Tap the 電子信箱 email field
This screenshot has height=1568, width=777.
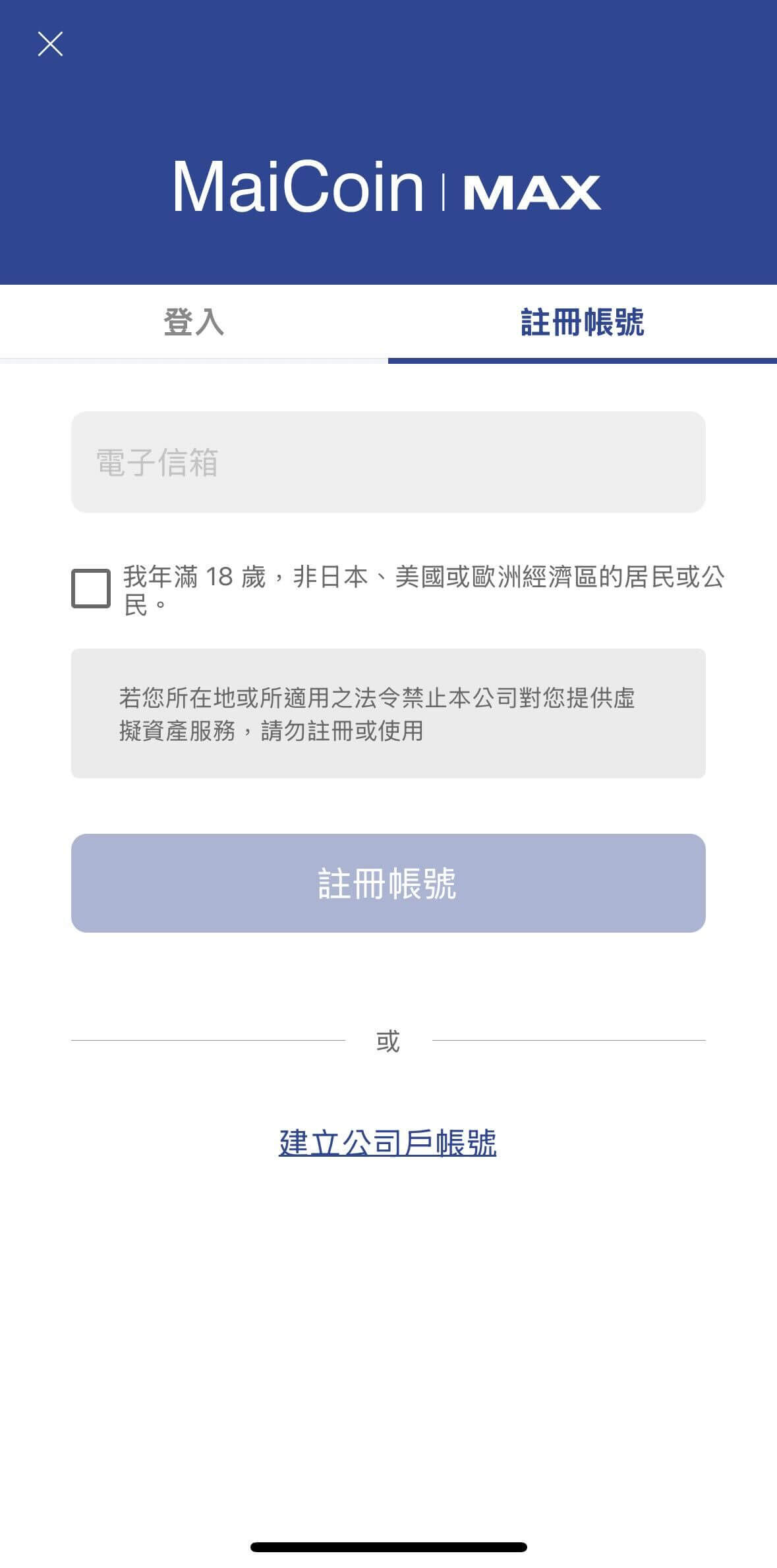pos(388,462)
